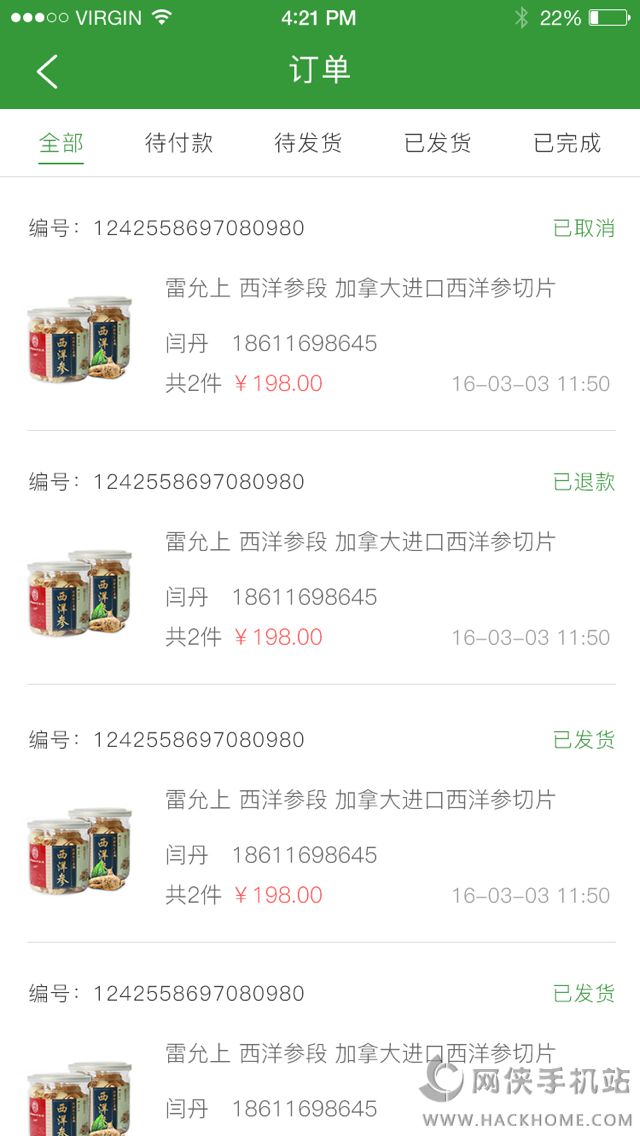Go back from the 订单 page
This screenshot has height=1136, width=640.
coord(47,71)
